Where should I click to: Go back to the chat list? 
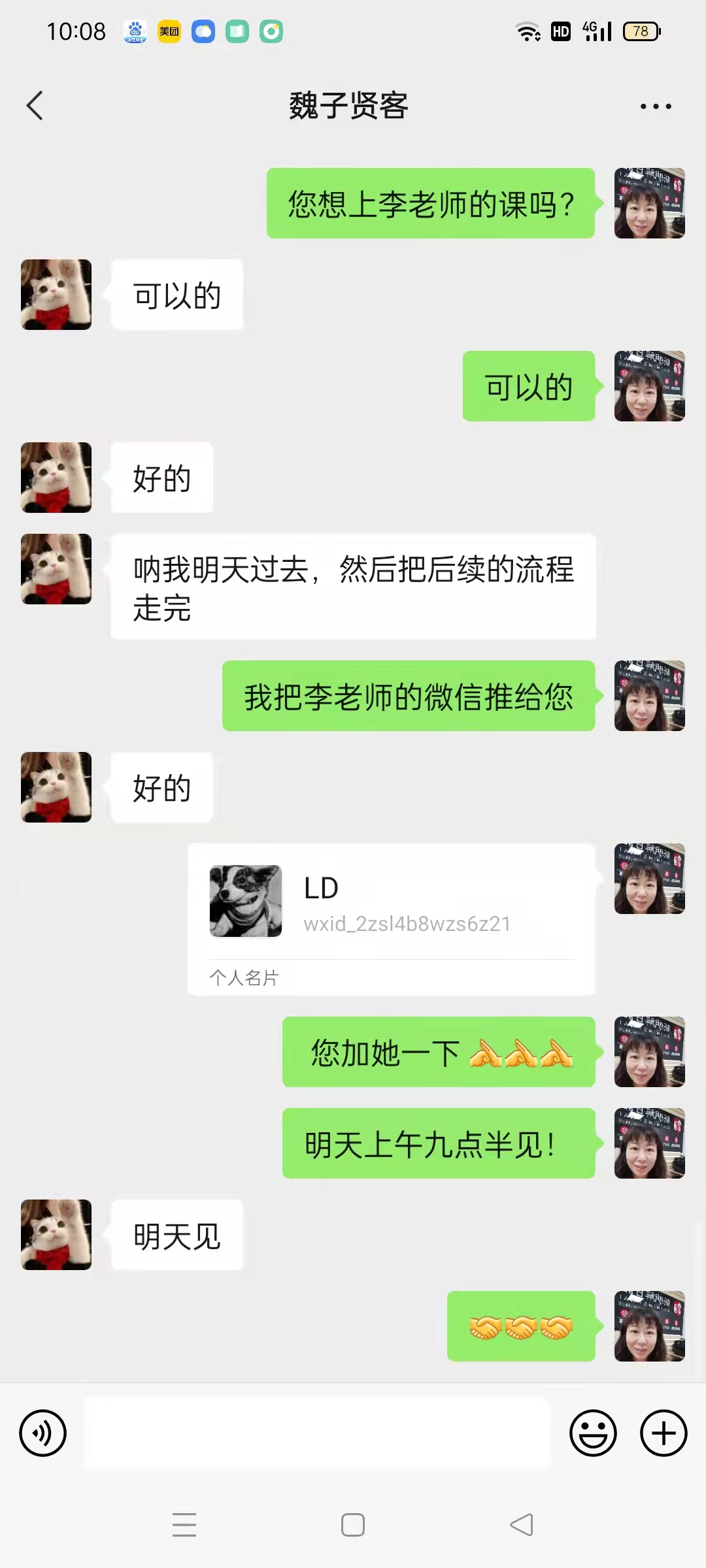[35, 106]
